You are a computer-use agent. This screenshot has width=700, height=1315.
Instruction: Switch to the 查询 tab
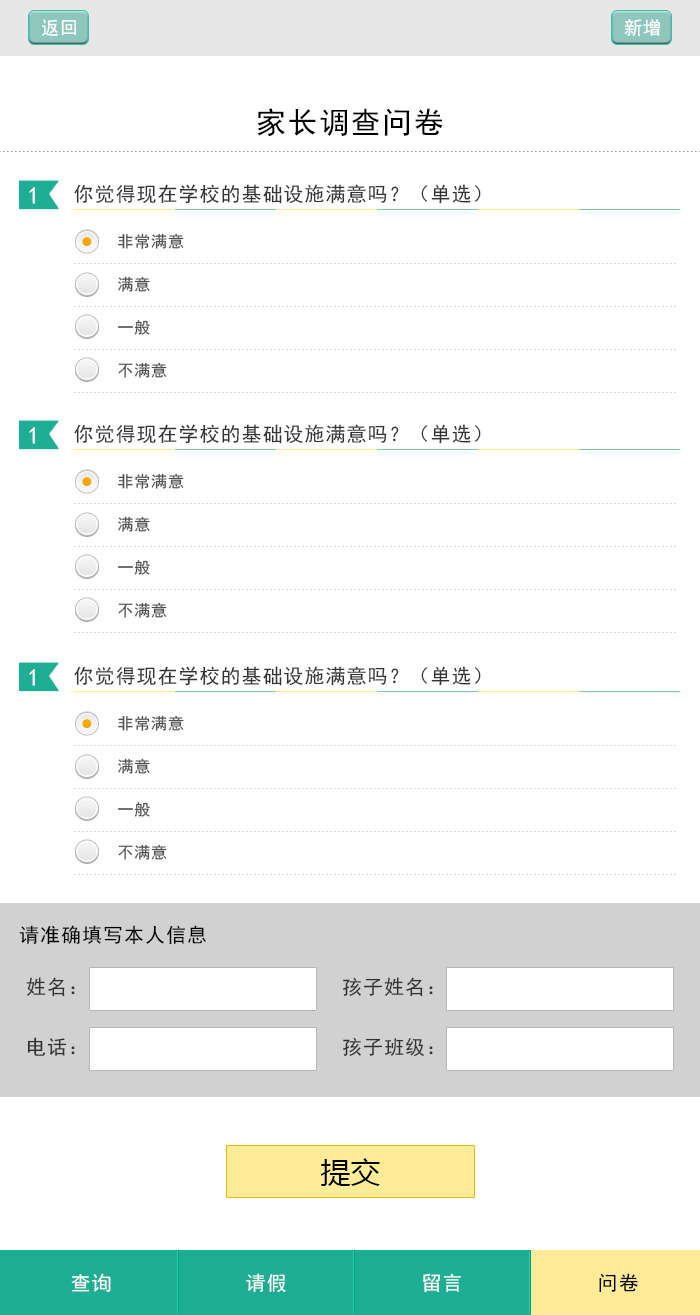[x=89, y=1283]
